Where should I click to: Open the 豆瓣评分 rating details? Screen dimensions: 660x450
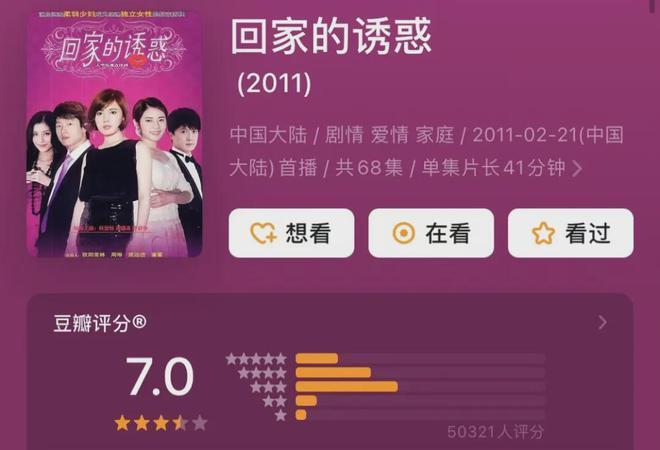coord(602,322)
